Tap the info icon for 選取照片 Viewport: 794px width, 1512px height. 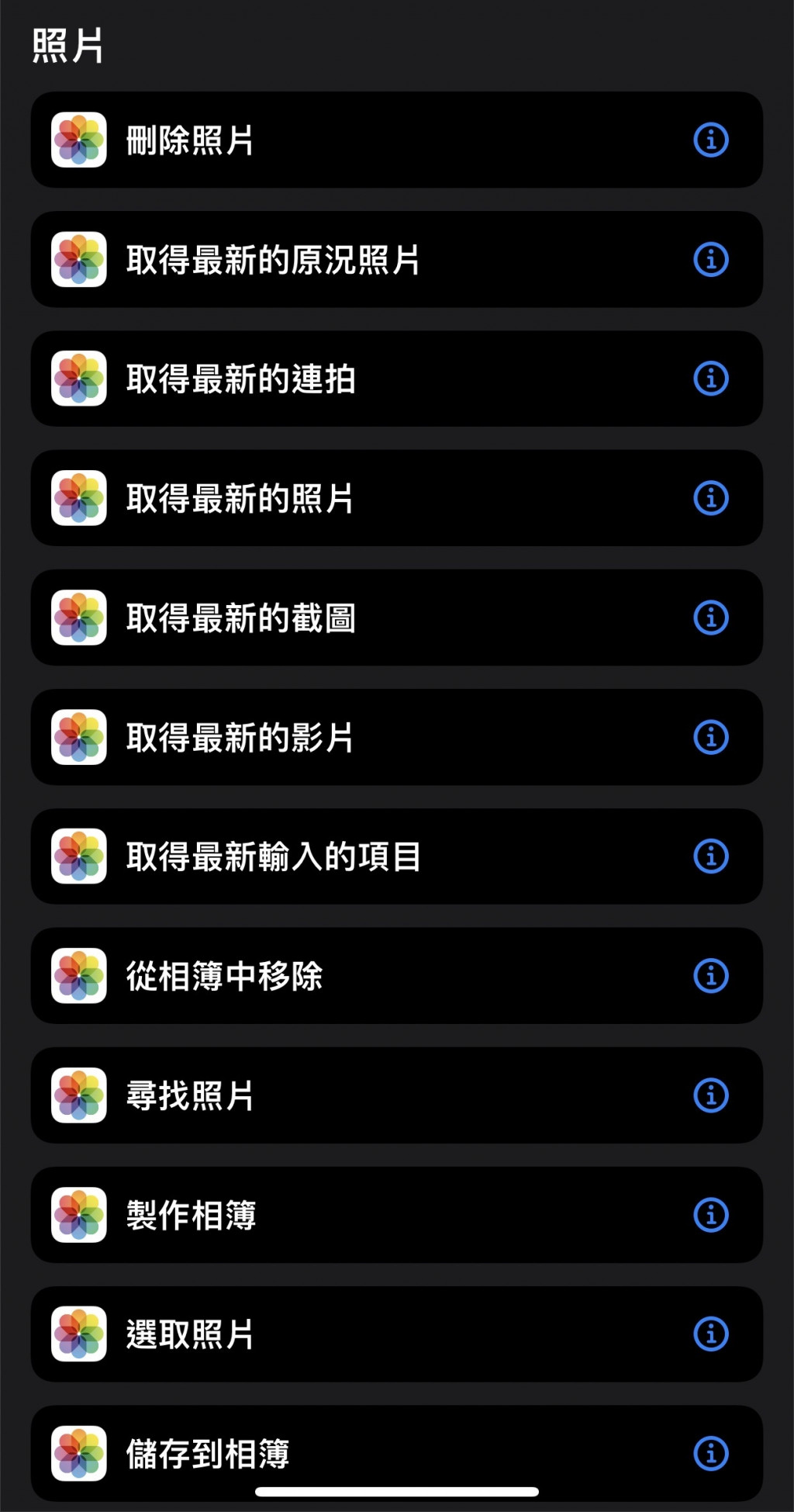tap(710, 1335)
